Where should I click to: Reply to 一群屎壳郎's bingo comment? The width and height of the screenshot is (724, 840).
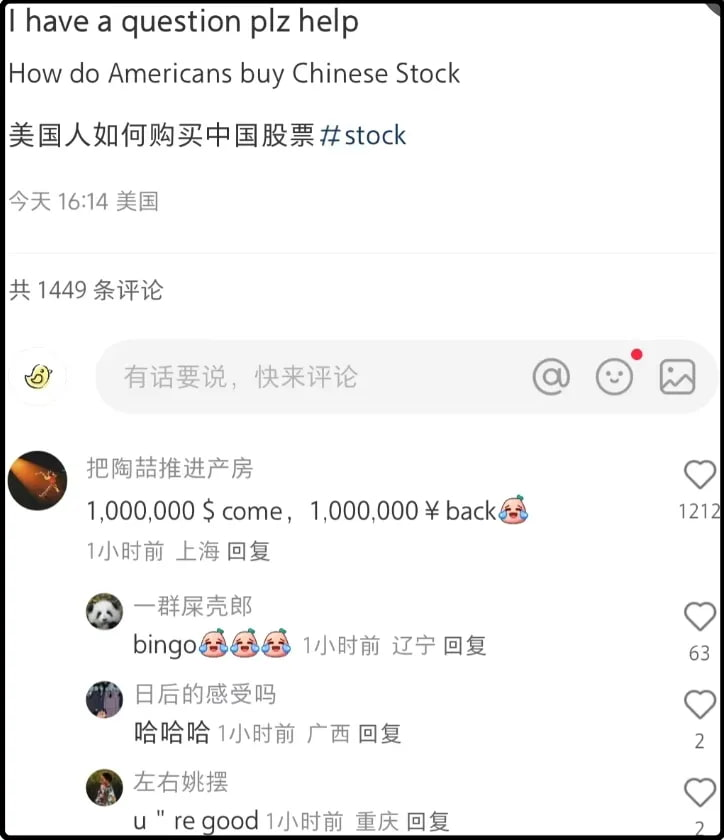click(464, 646)
